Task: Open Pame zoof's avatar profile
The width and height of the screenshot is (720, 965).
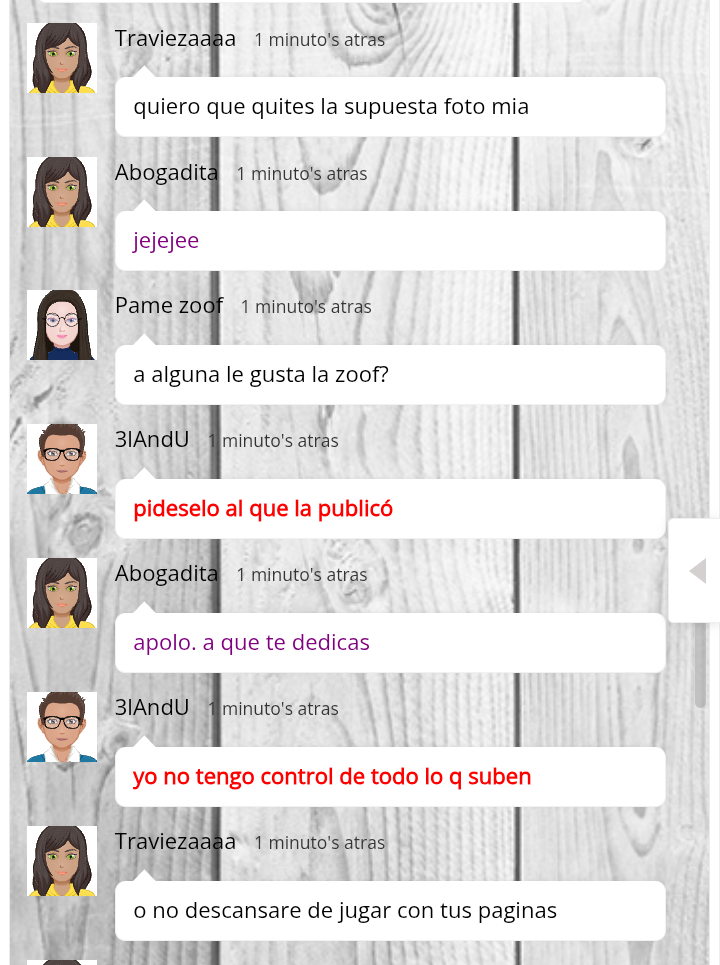Action: pyautogui.click(x=62, y=325)
